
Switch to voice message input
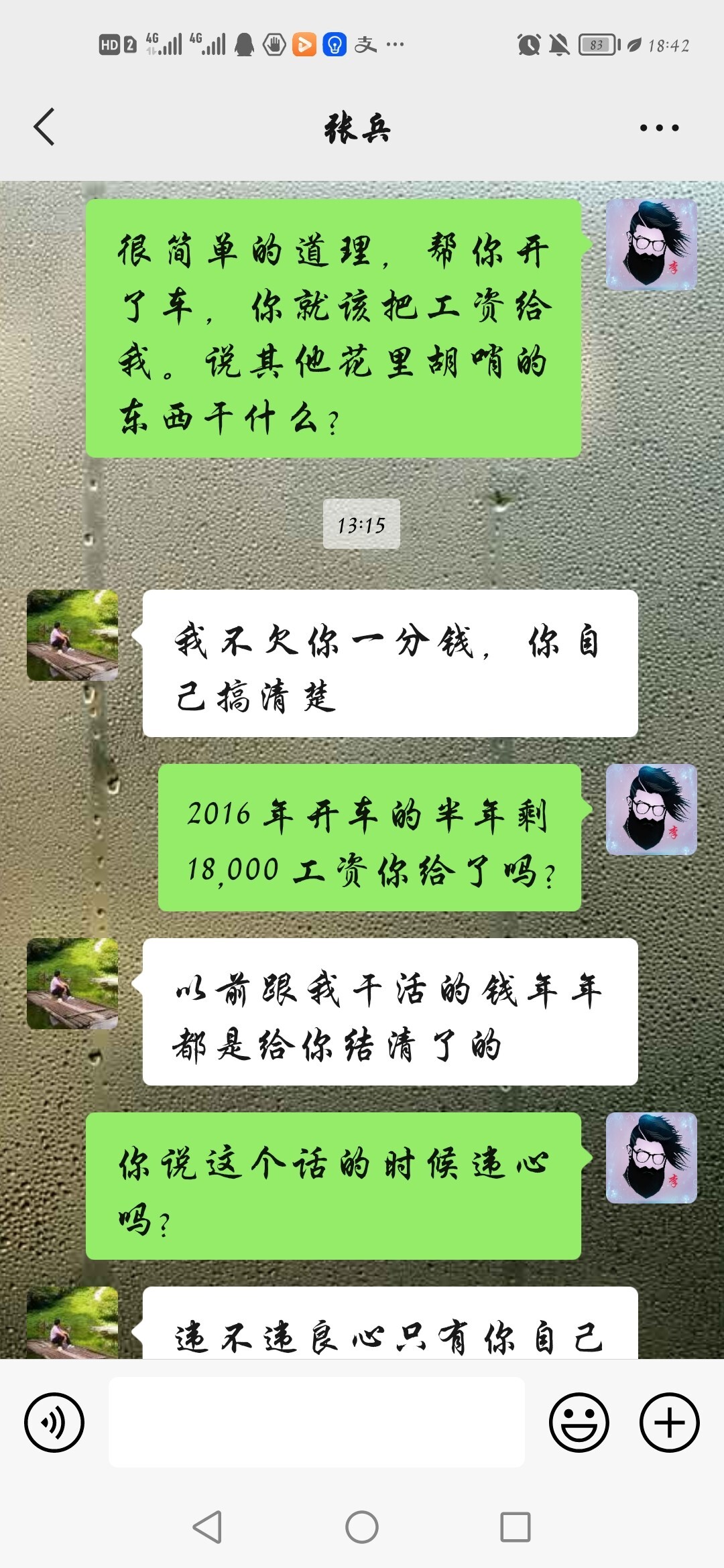coord(54,1422)
